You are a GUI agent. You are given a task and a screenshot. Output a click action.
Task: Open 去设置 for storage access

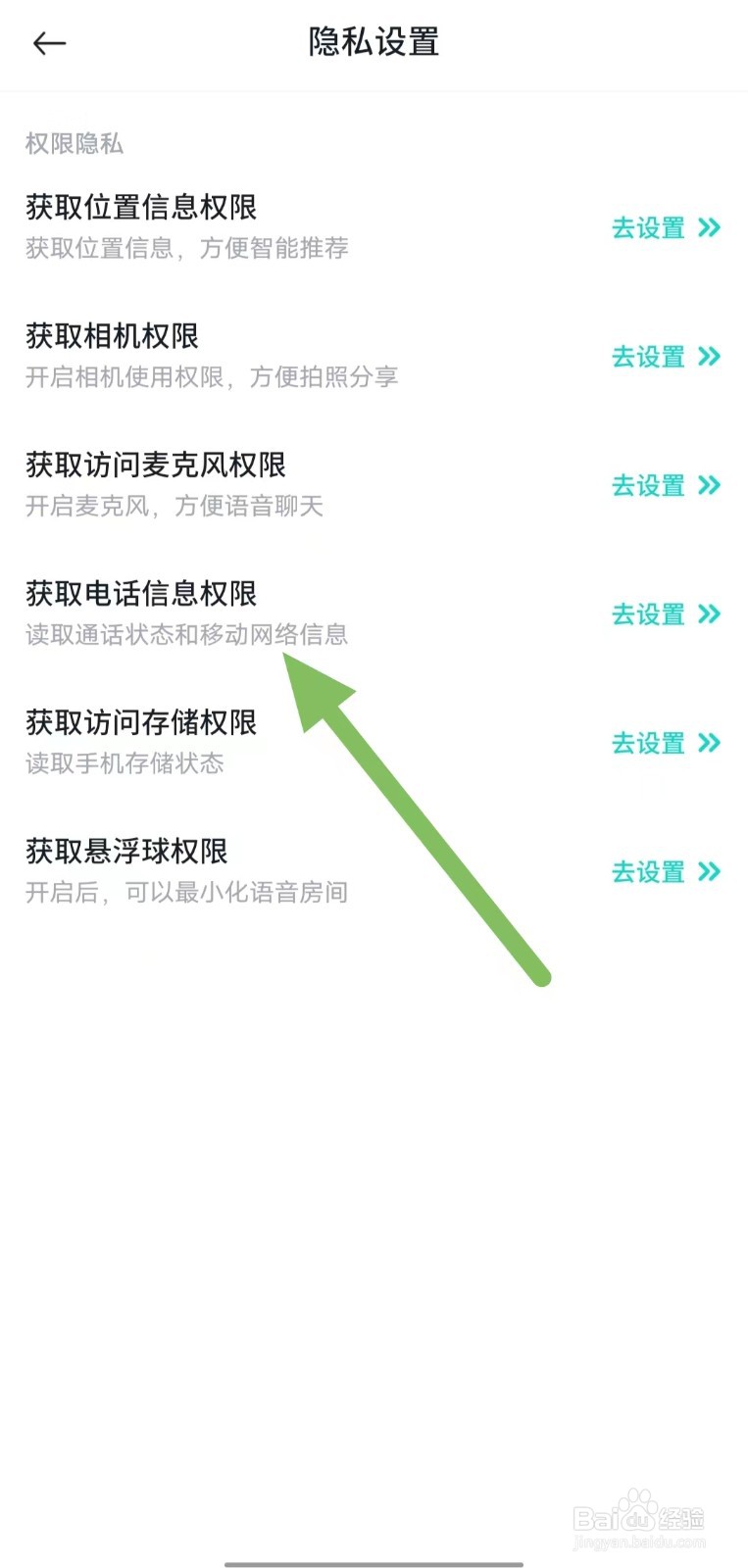[647, 743]
